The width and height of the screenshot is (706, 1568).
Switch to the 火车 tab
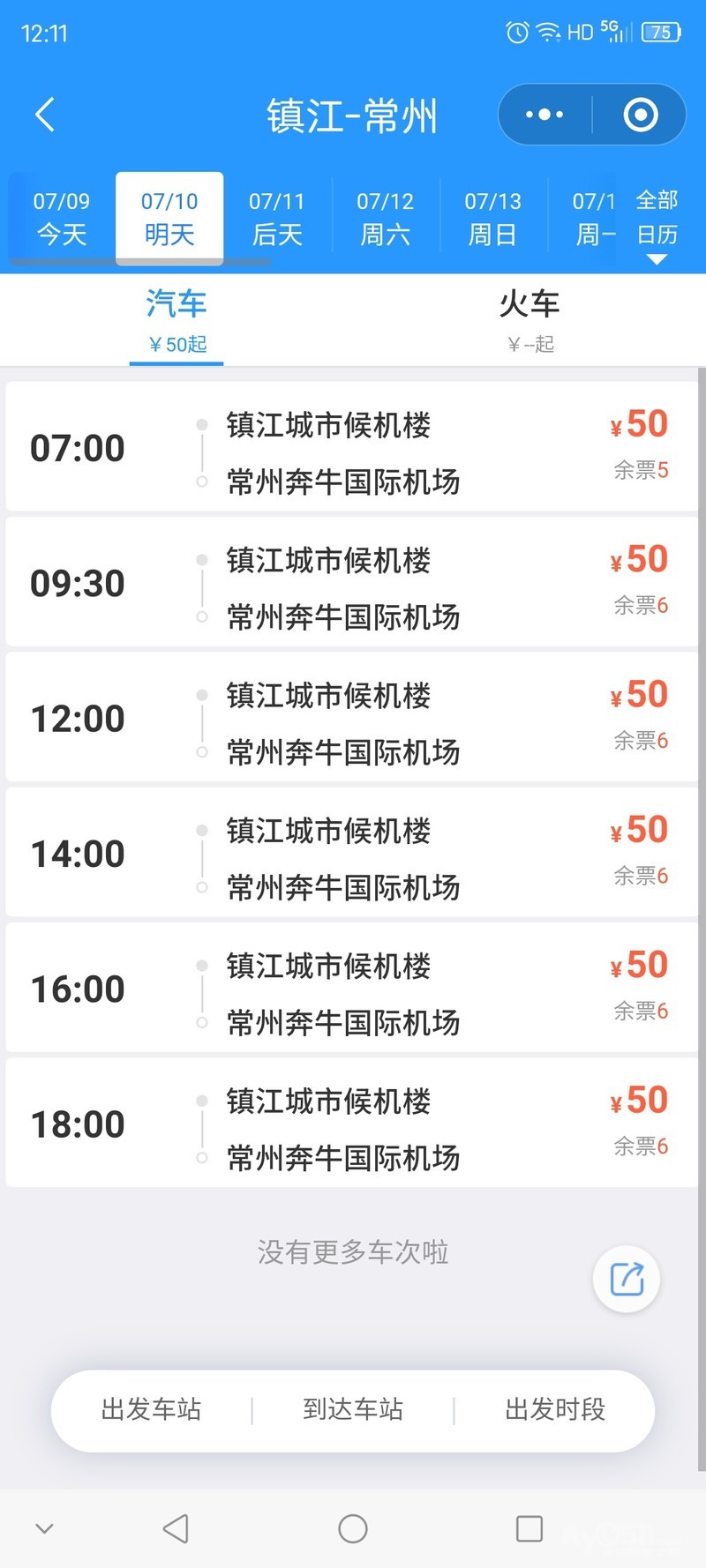(x=529, y=319)
